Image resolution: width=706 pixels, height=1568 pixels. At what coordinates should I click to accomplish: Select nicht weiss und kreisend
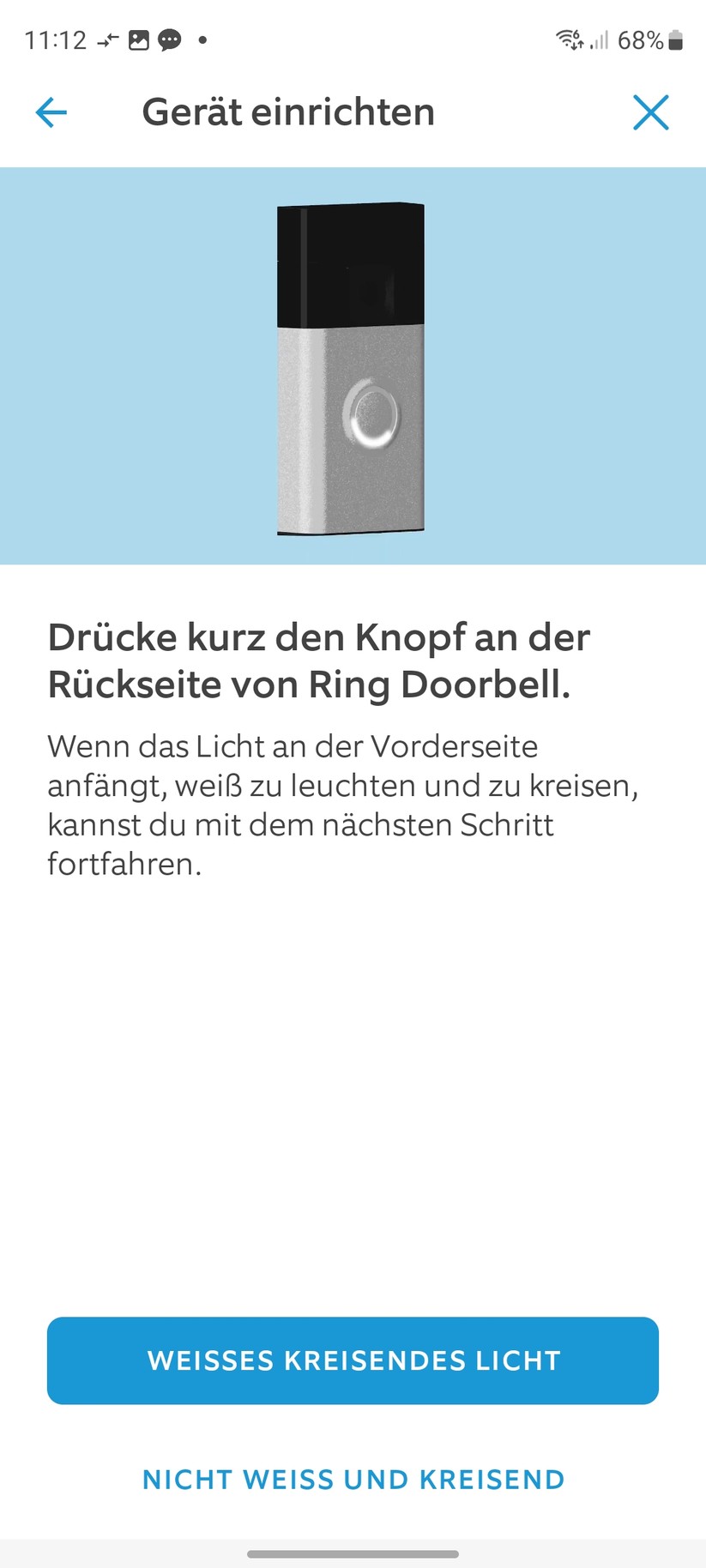[x=353, y=1479]
